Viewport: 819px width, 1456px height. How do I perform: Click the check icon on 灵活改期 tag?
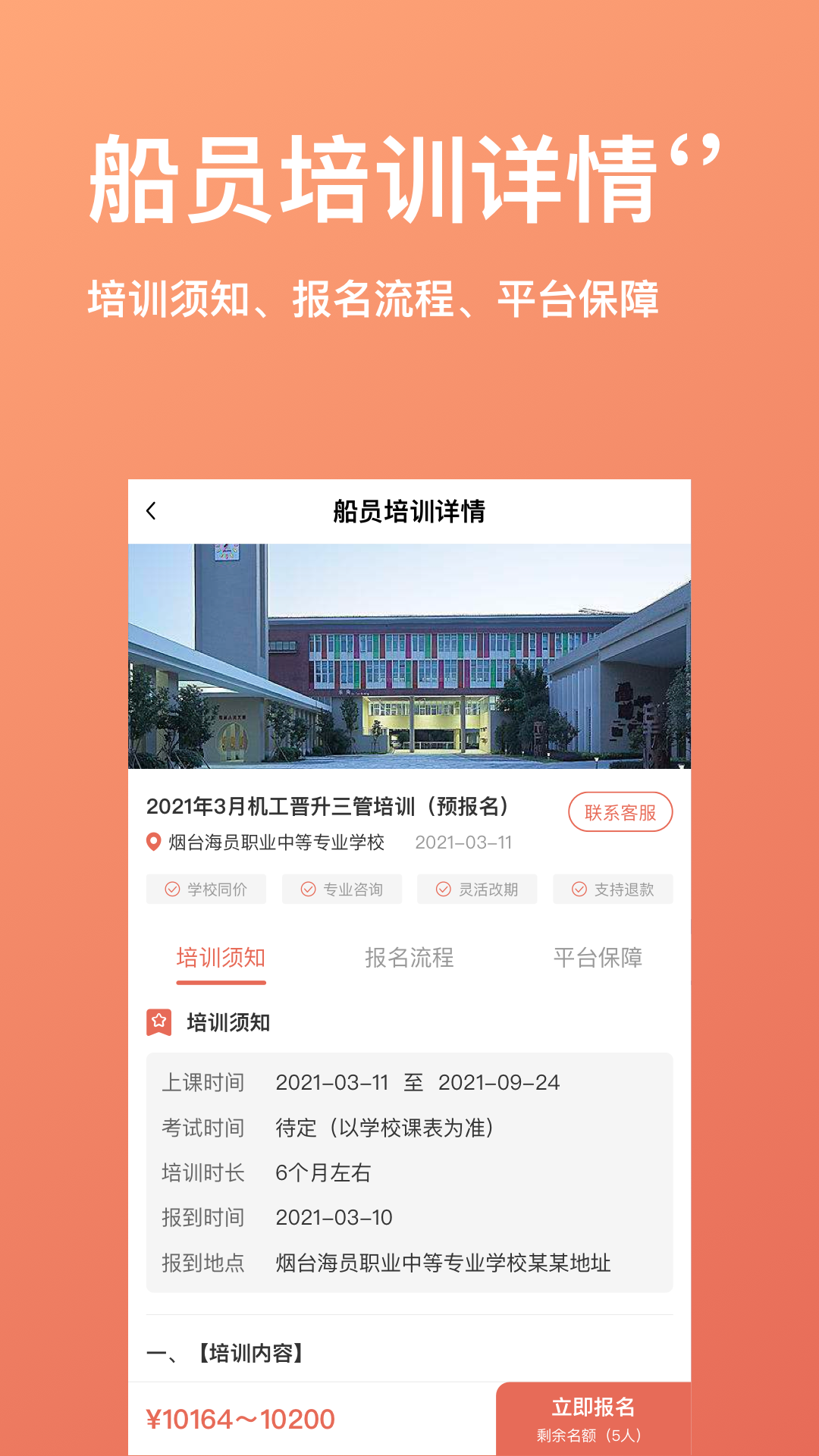[443, 889]
